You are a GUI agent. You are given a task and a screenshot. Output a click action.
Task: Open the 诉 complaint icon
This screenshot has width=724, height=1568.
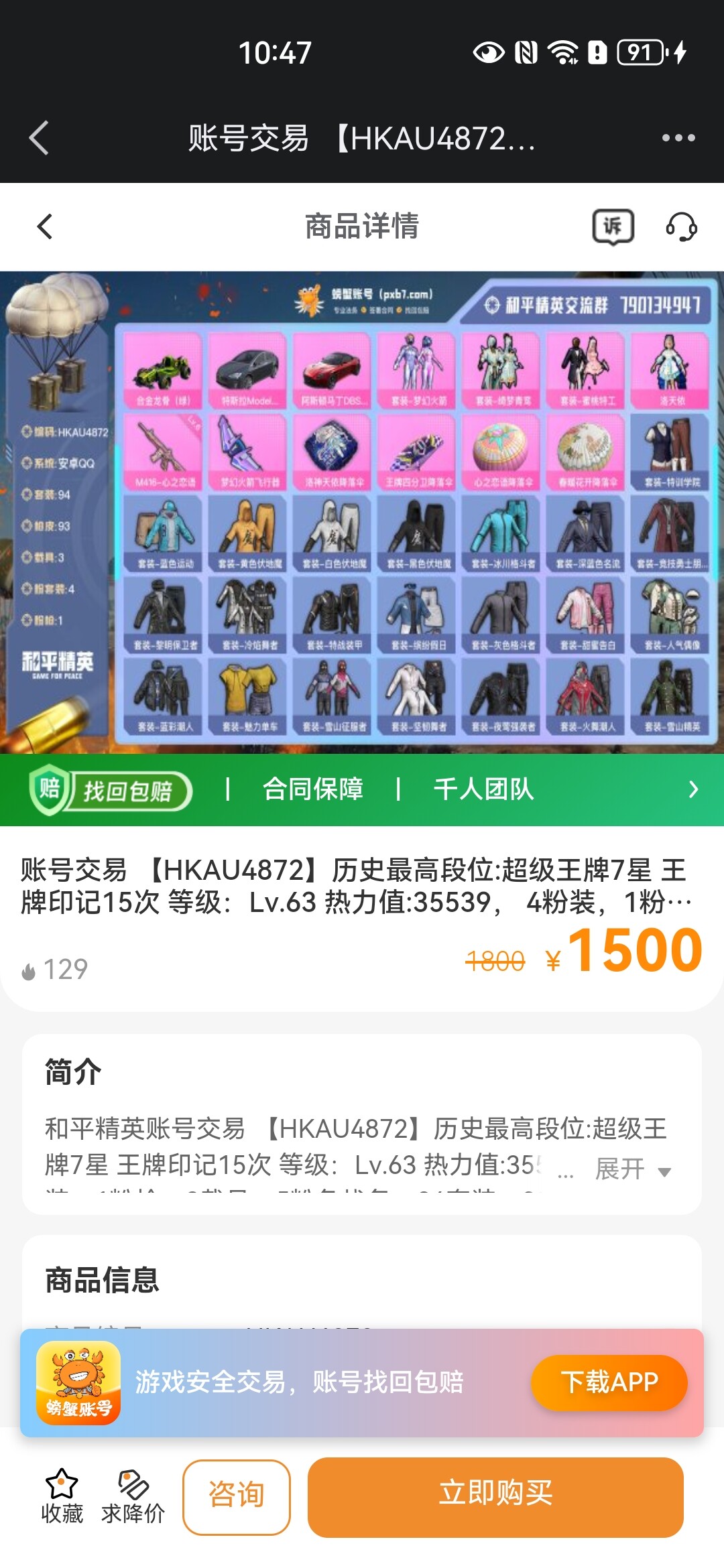point(613,226)
